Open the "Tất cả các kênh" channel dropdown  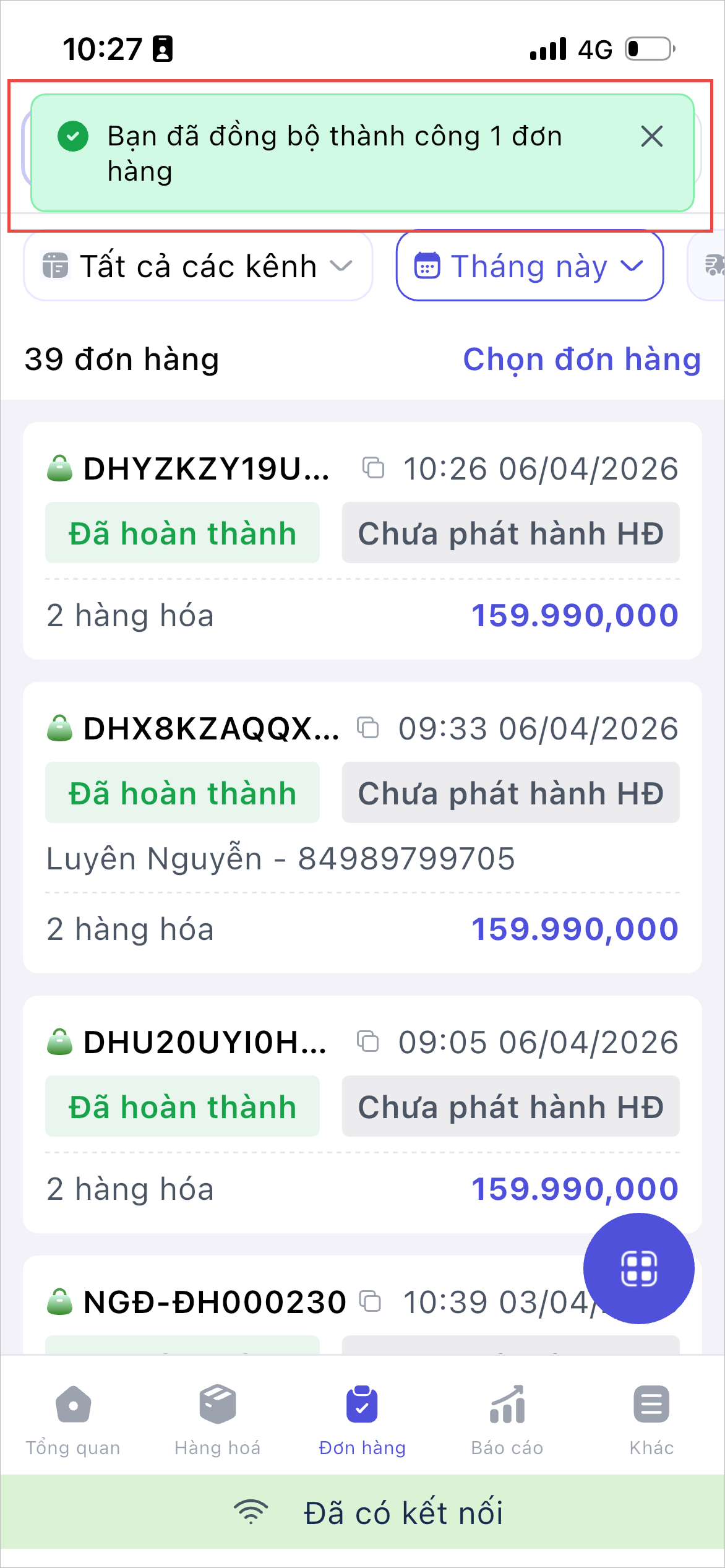tap(198, 267)
